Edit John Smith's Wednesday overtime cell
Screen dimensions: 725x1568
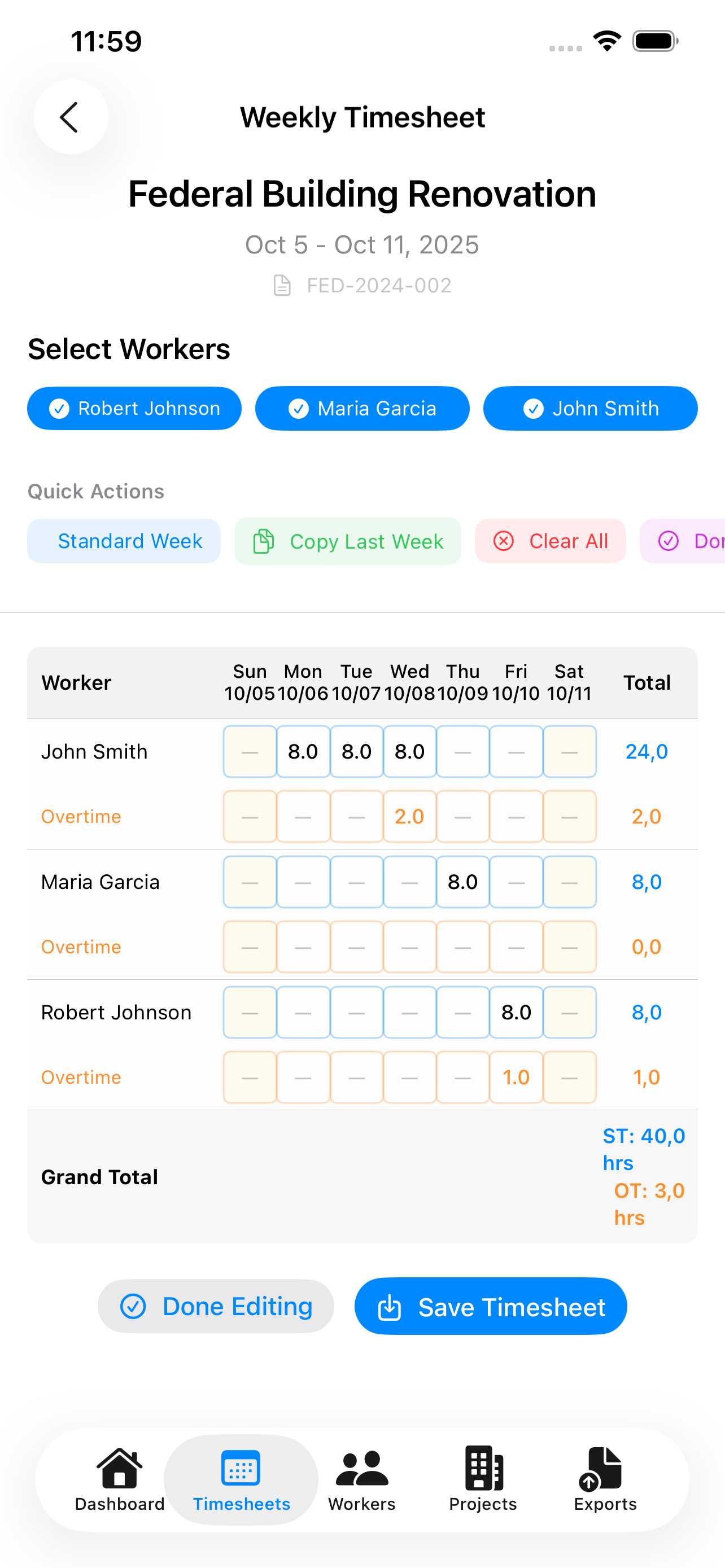(409, 817)
